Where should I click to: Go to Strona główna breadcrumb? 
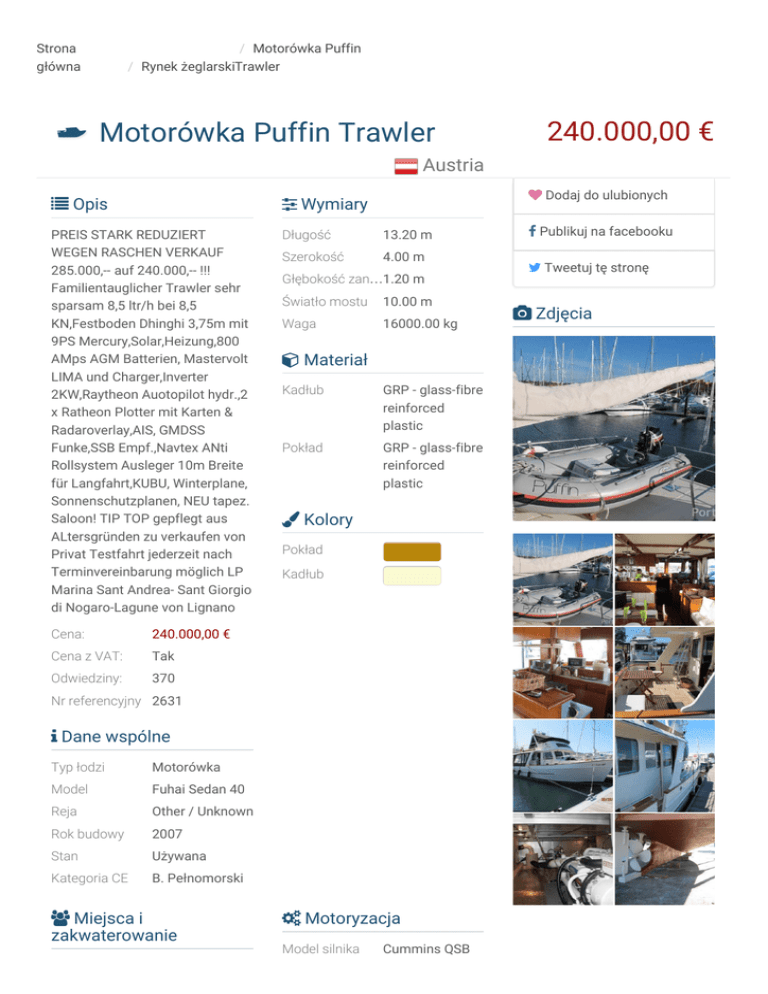pyautogui.click(x=57, y=57)
